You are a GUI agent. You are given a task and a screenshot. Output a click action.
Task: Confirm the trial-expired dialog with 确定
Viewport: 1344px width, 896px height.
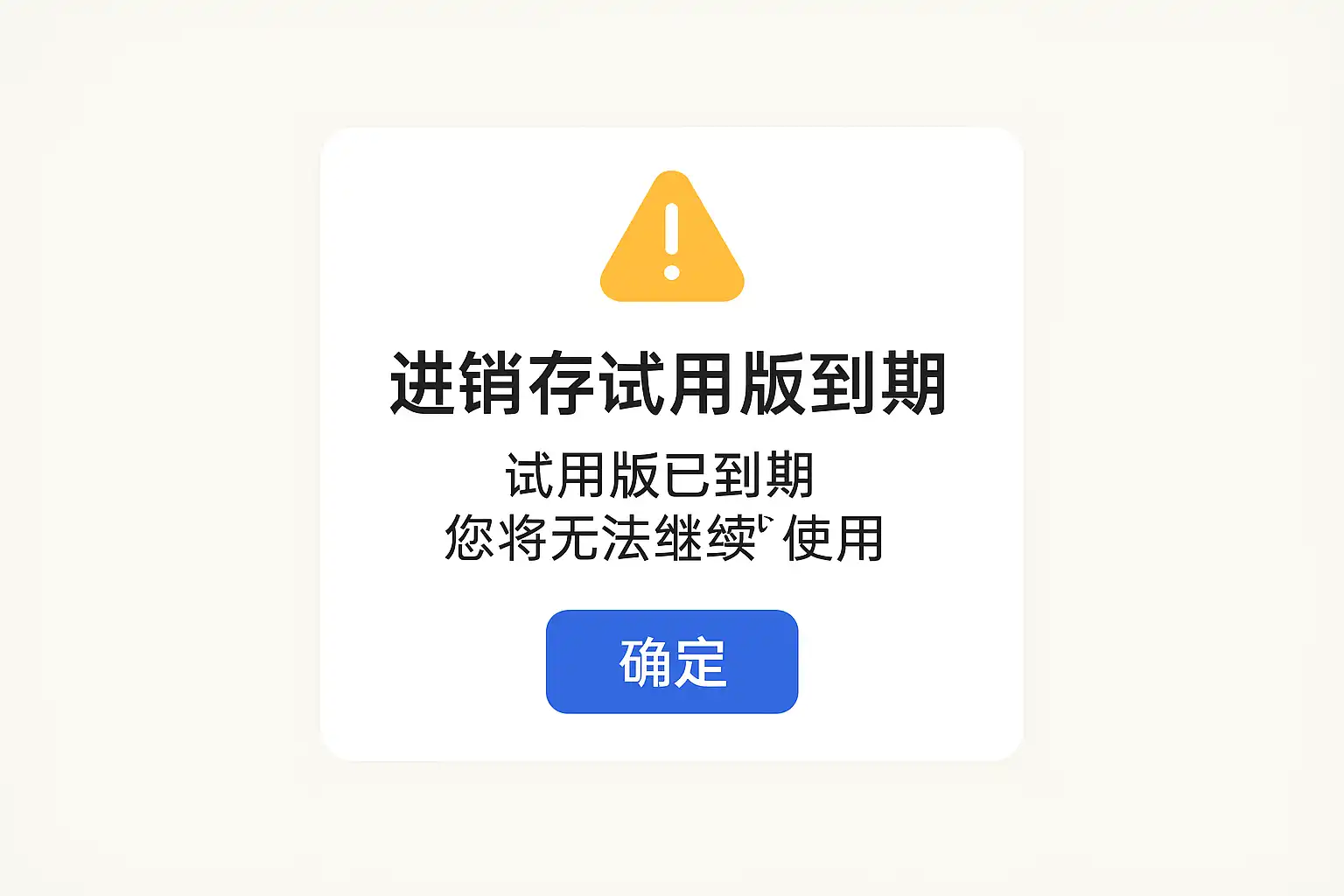[671, 661]
